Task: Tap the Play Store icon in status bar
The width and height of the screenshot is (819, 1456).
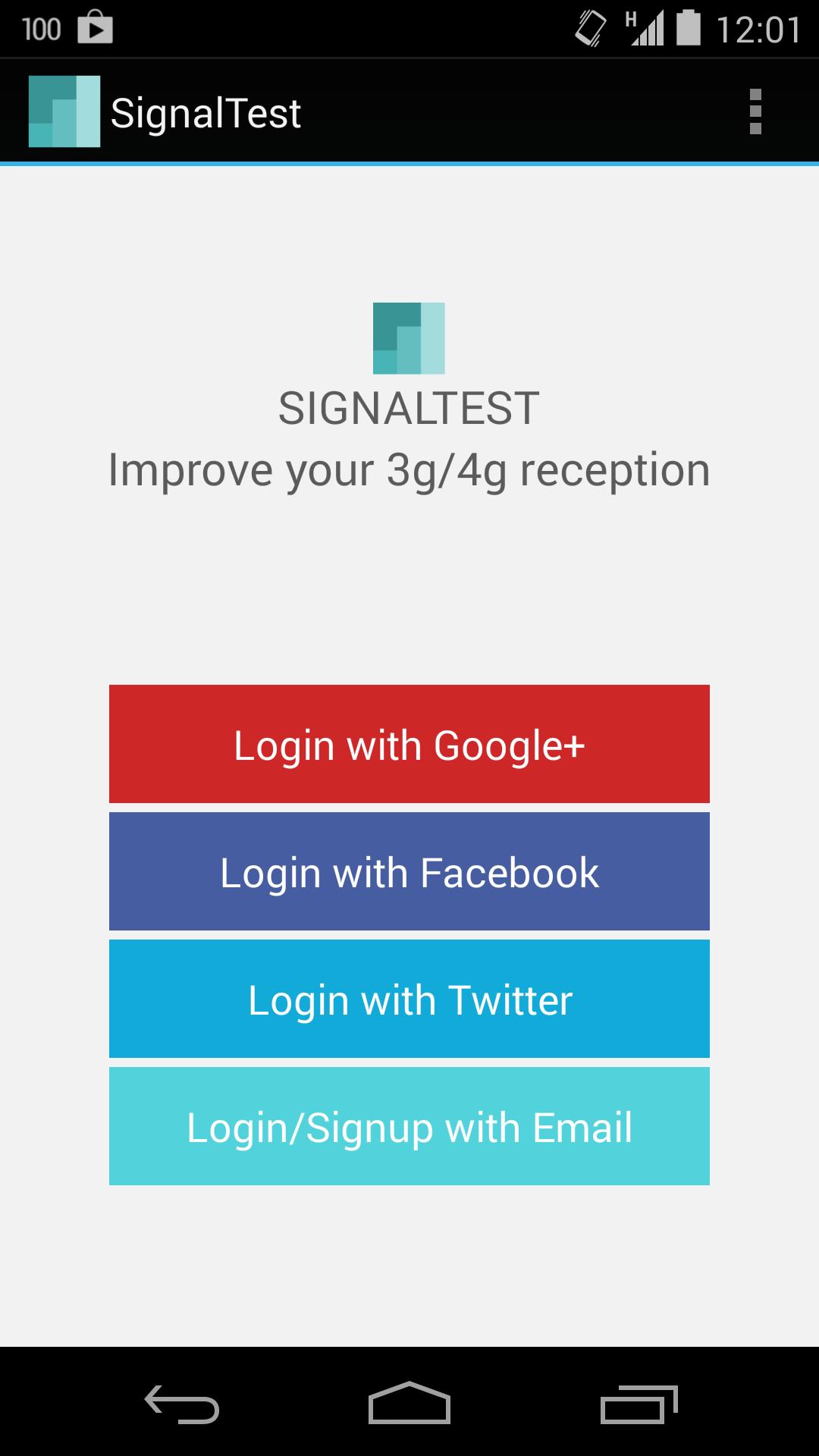Action: pos(93,27)
